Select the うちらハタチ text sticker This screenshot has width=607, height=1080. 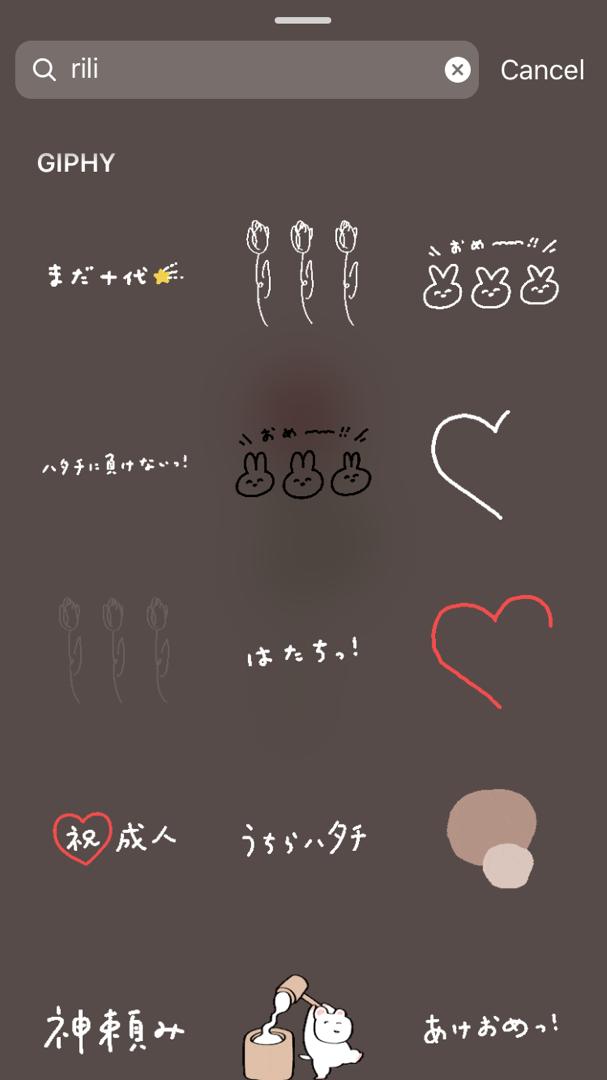pos(303,839)
